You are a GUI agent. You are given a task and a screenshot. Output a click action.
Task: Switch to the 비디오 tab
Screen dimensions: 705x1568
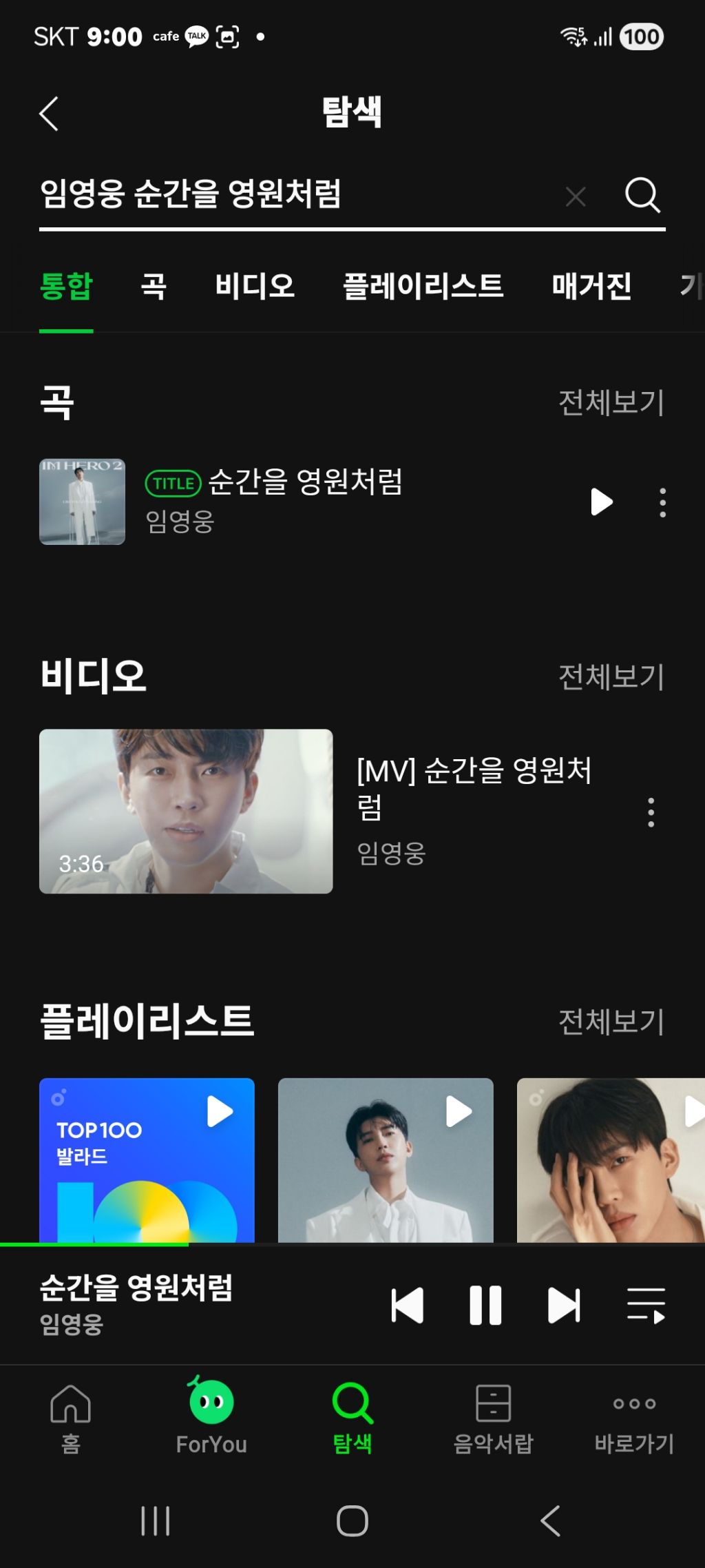(255, 286)
